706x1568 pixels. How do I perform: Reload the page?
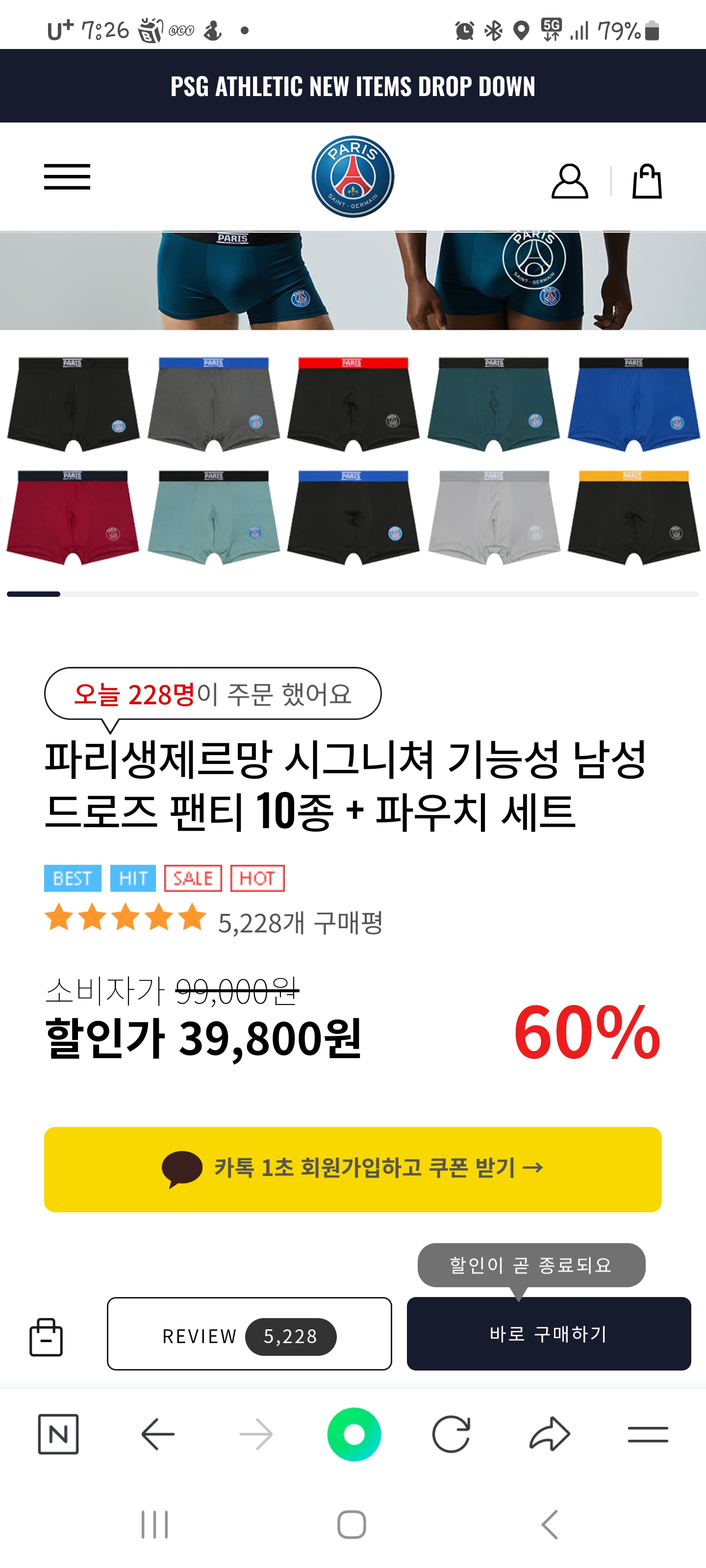(x=451, y=1434)
